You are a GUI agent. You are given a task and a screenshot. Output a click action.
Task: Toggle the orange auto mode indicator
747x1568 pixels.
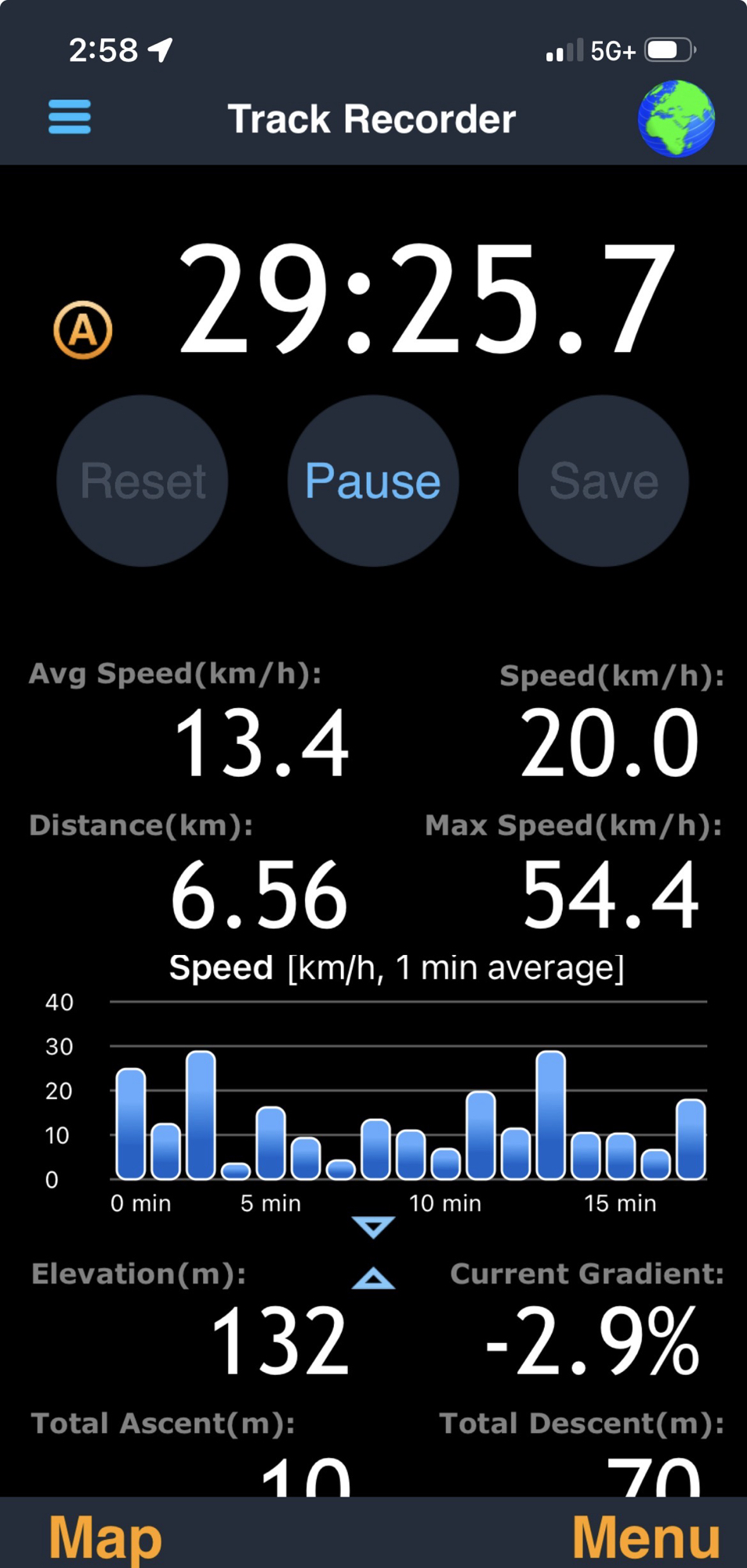point(83,330)
